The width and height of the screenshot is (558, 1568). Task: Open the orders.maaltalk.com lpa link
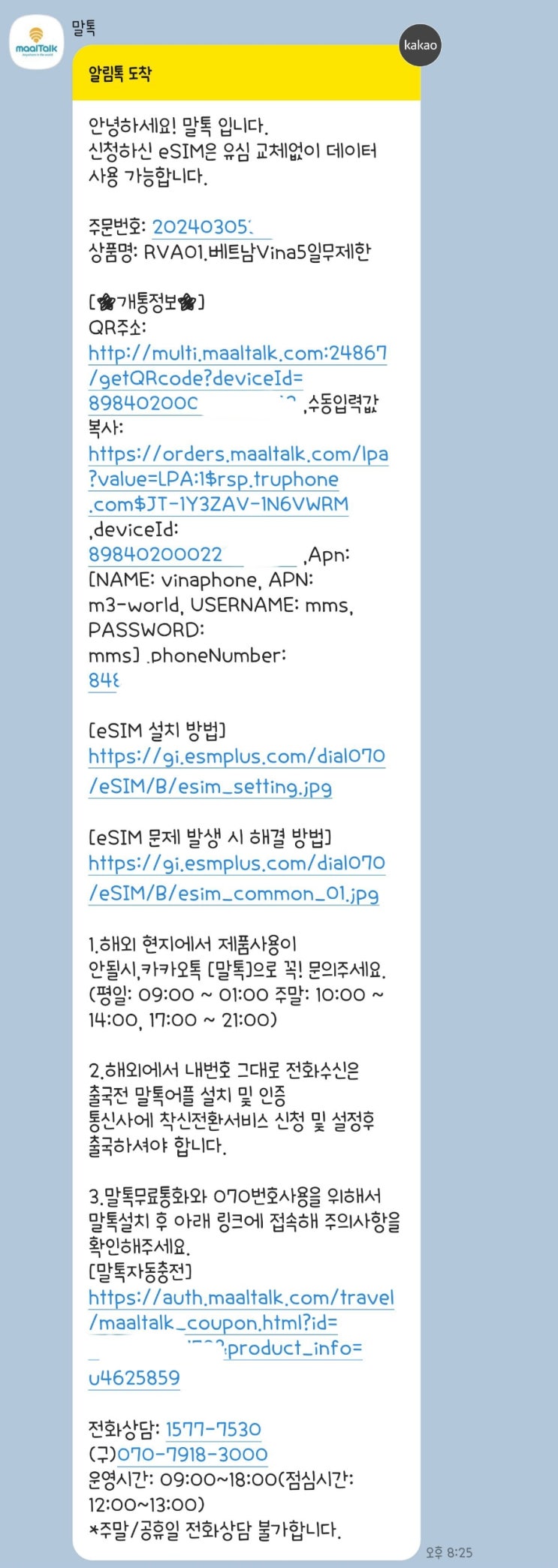[x=238, y=479]
